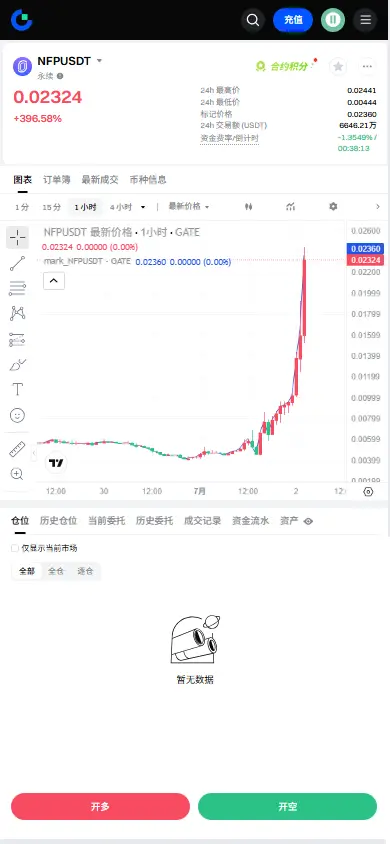This screenshot has height=844, width=390.
Task: Expand the NFPUSDT pair dropdown
Action: 99,61
